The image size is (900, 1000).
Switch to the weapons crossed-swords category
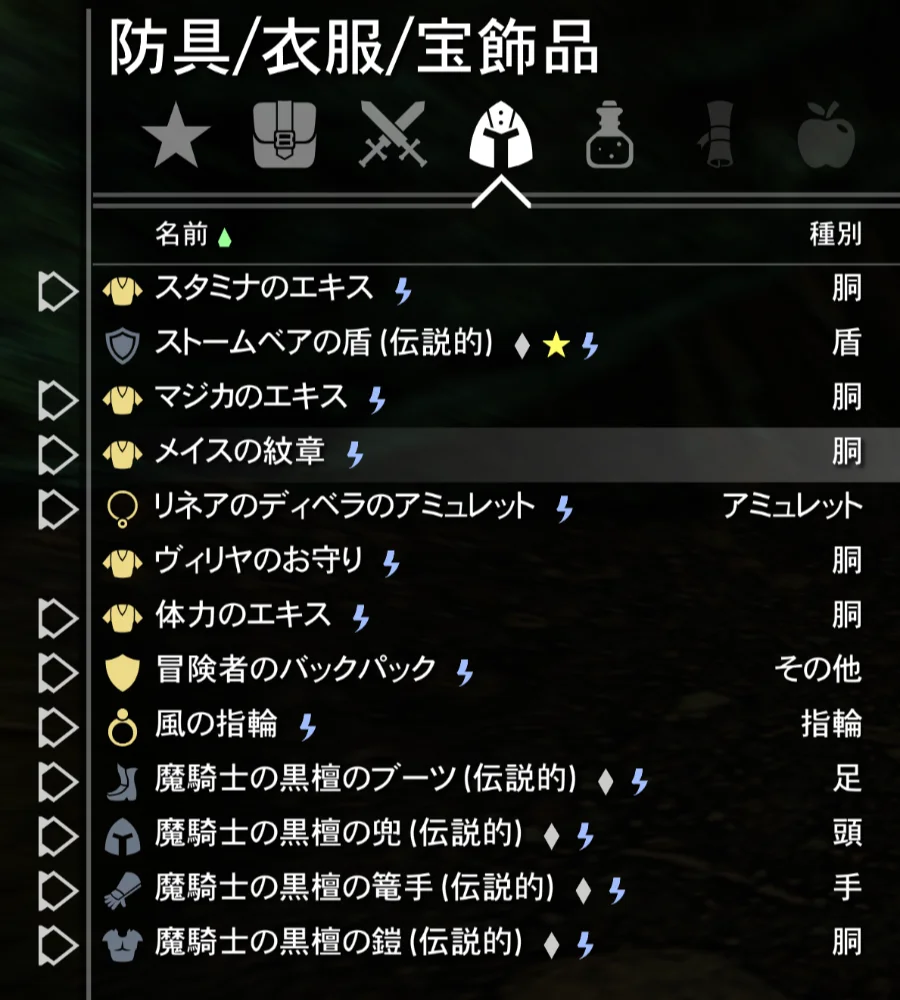tap(393, 137)
